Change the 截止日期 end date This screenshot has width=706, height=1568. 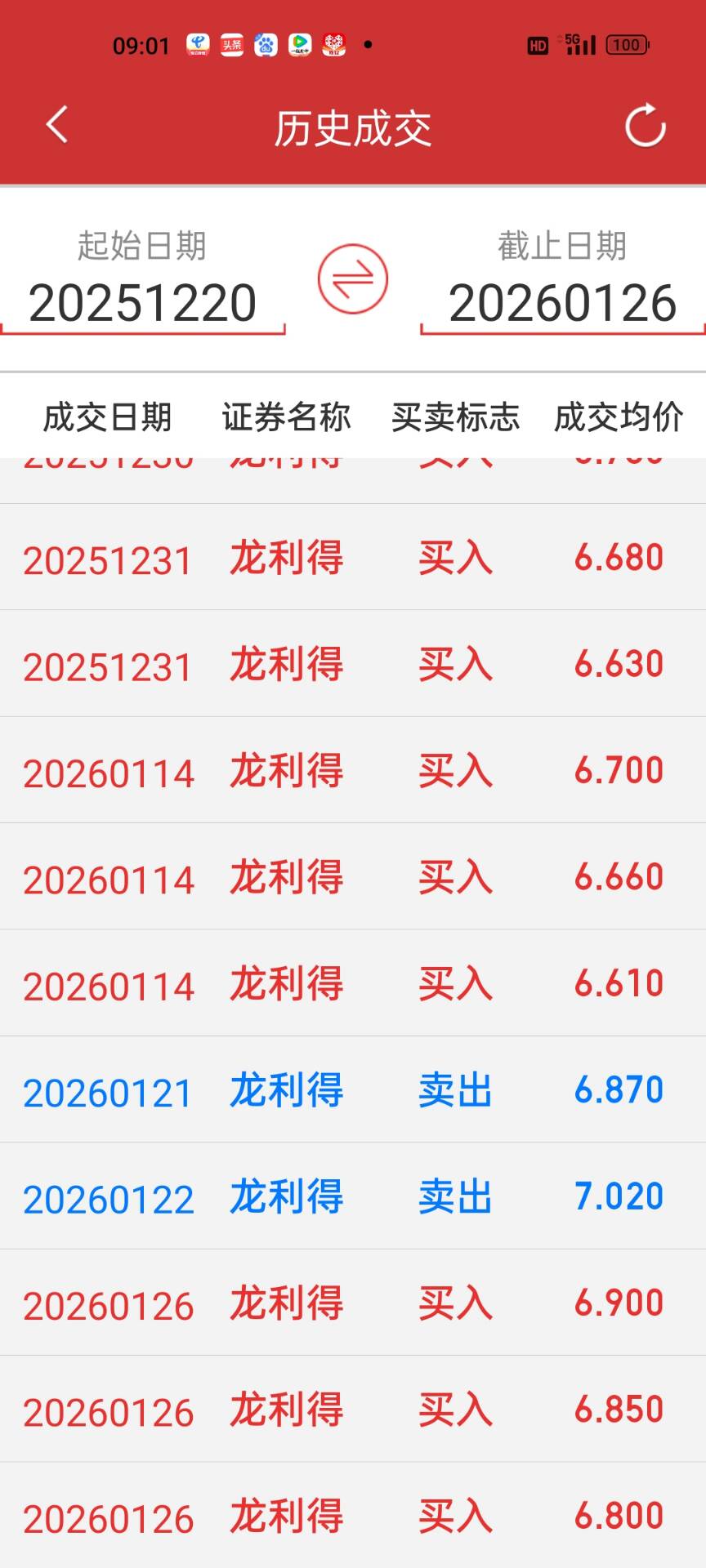point(562,303)
